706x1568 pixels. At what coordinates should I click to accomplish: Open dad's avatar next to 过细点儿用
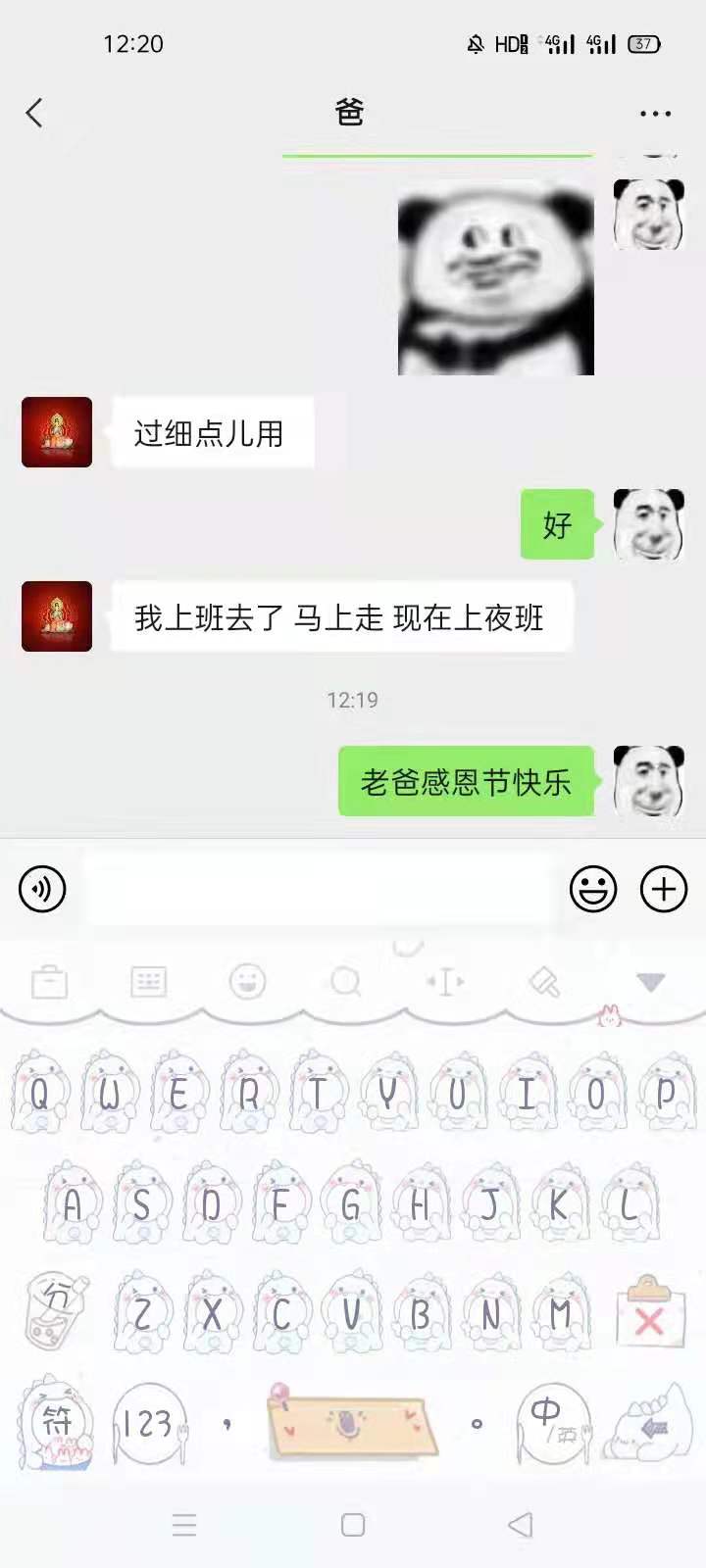click(x=57, y=432)
